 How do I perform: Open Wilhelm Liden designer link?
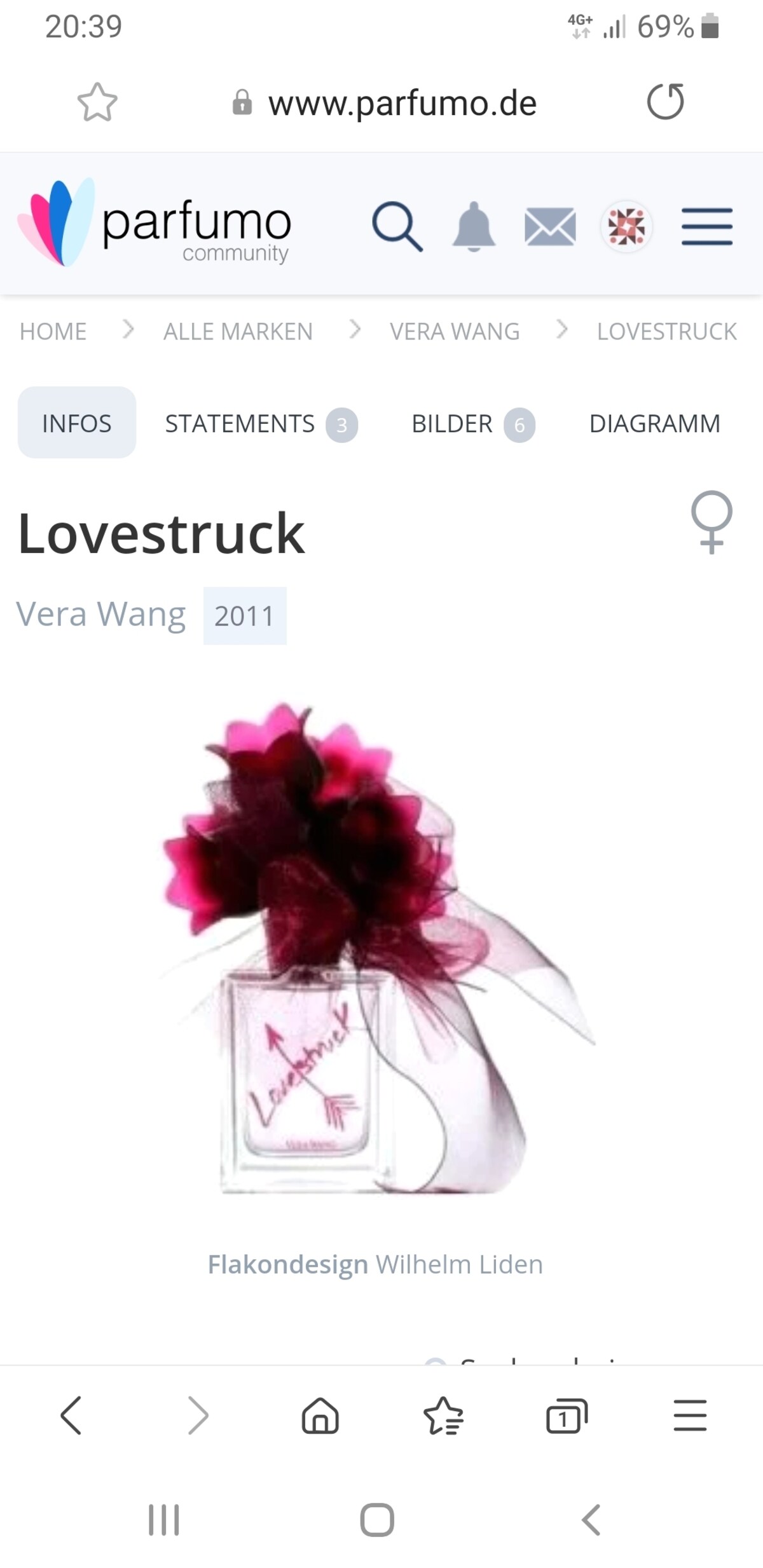point(459,1264)
